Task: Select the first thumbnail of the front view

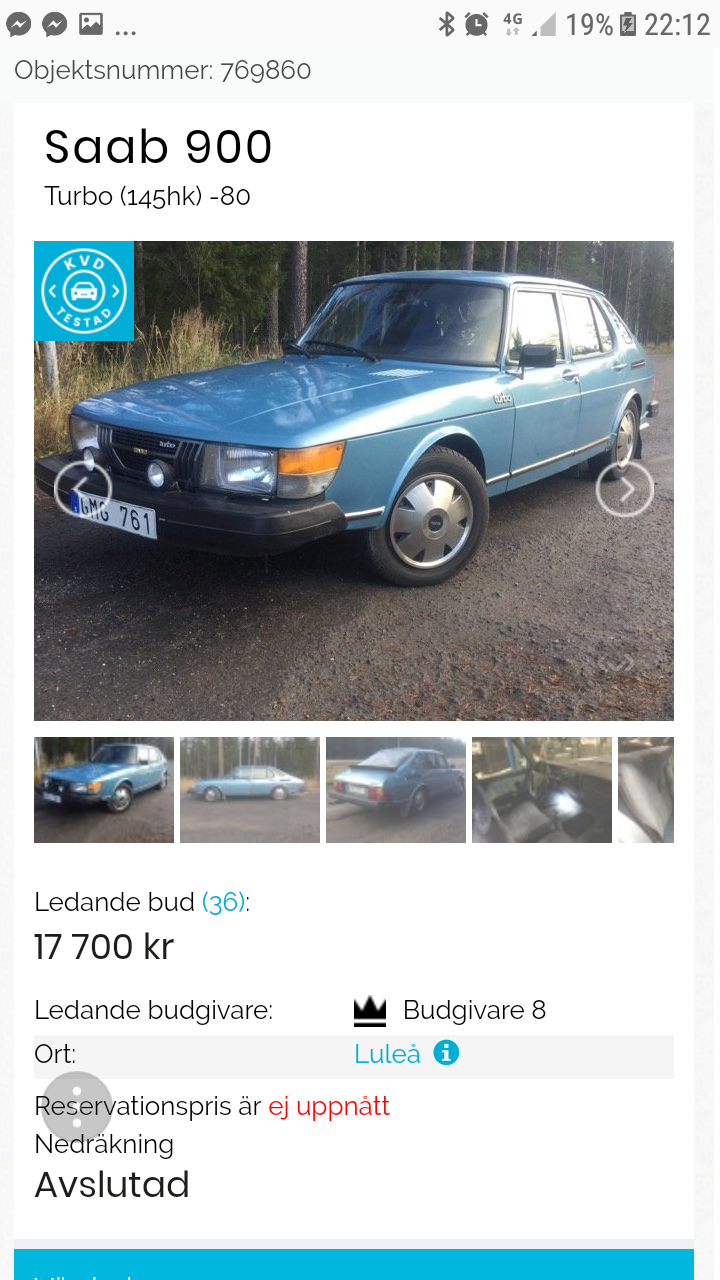Action: point(104,790)
